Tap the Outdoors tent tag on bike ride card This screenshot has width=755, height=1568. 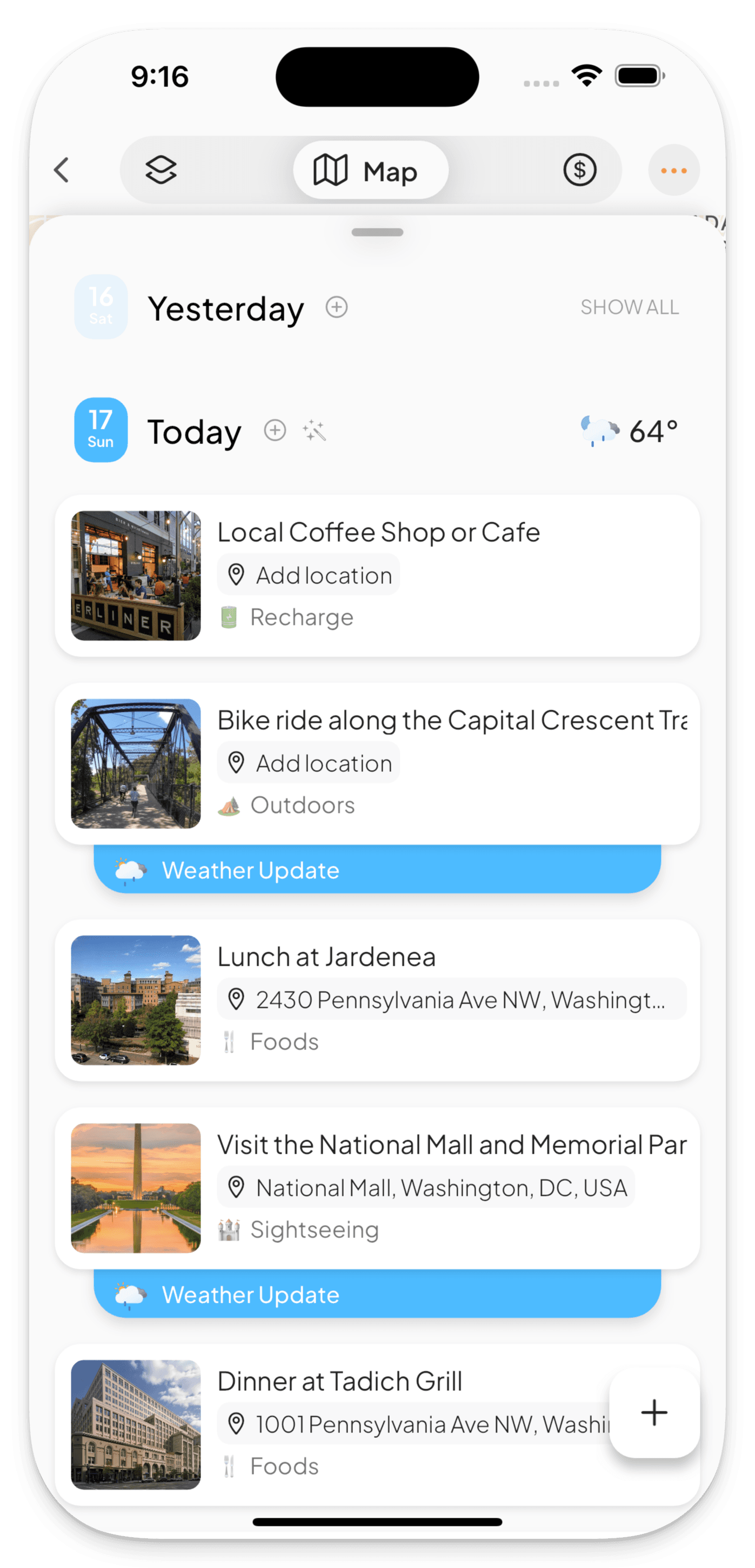286,804
